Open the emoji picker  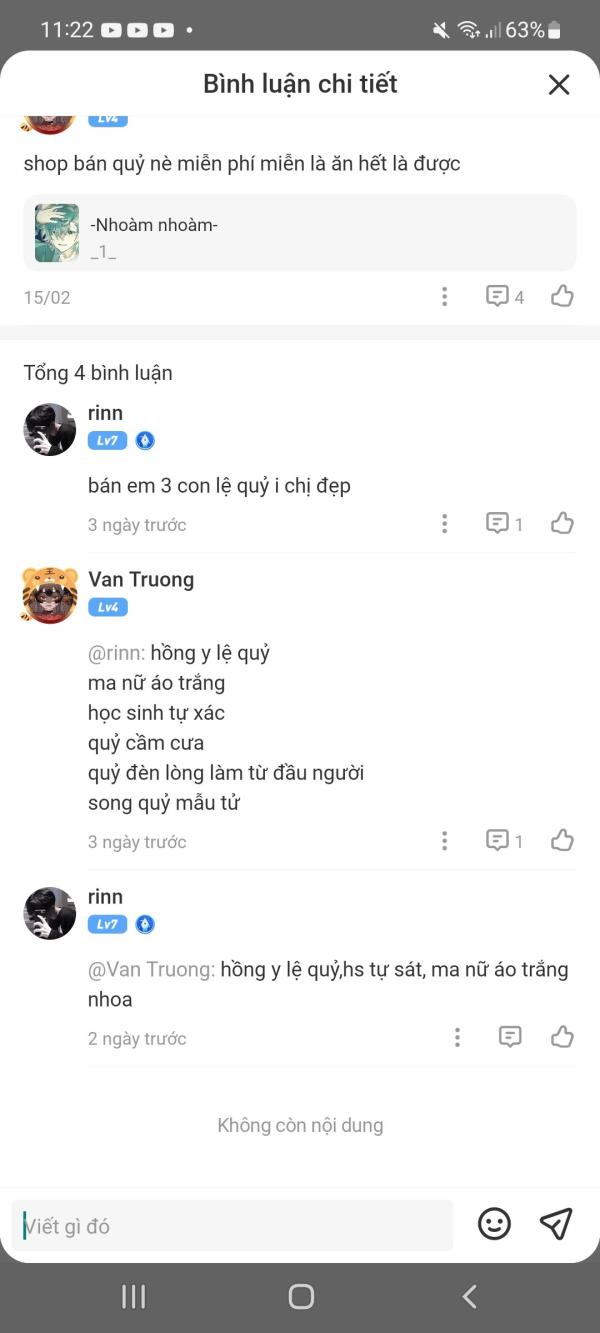494,1224
